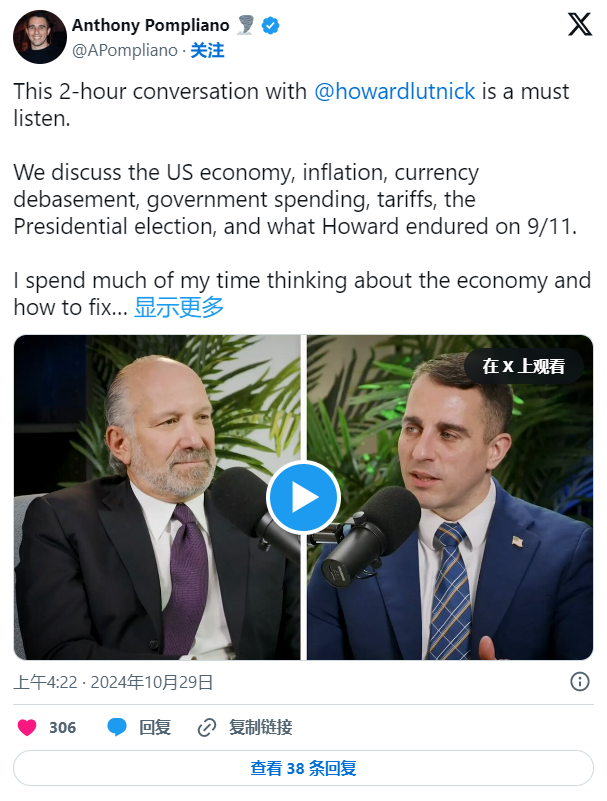This screenshot has height=801, width=607.
Task: Expand the post with 显示更多
Action: pyautogui.click(x=179, y=307)
